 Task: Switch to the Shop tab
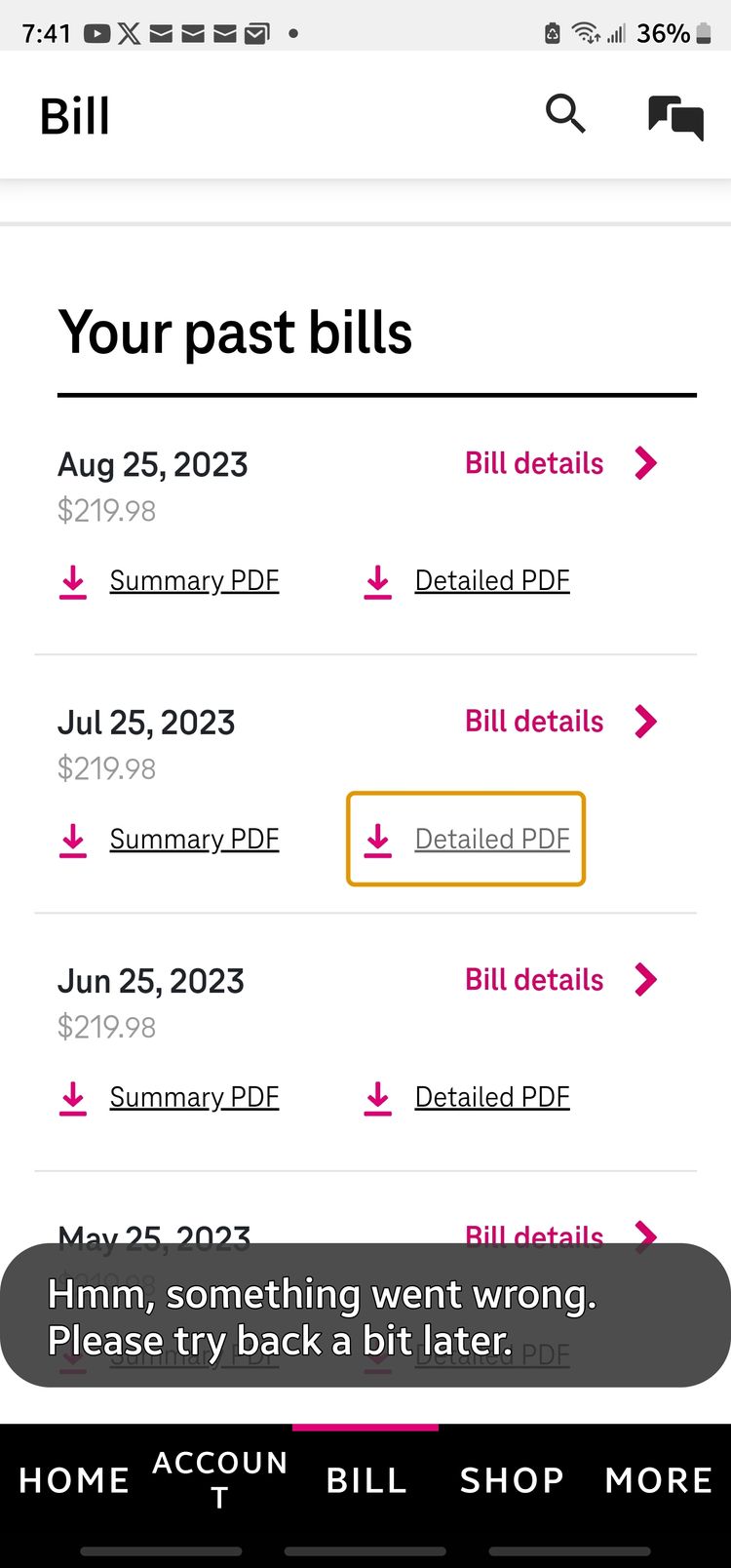pyautogui.click(x=512, y=1480)
